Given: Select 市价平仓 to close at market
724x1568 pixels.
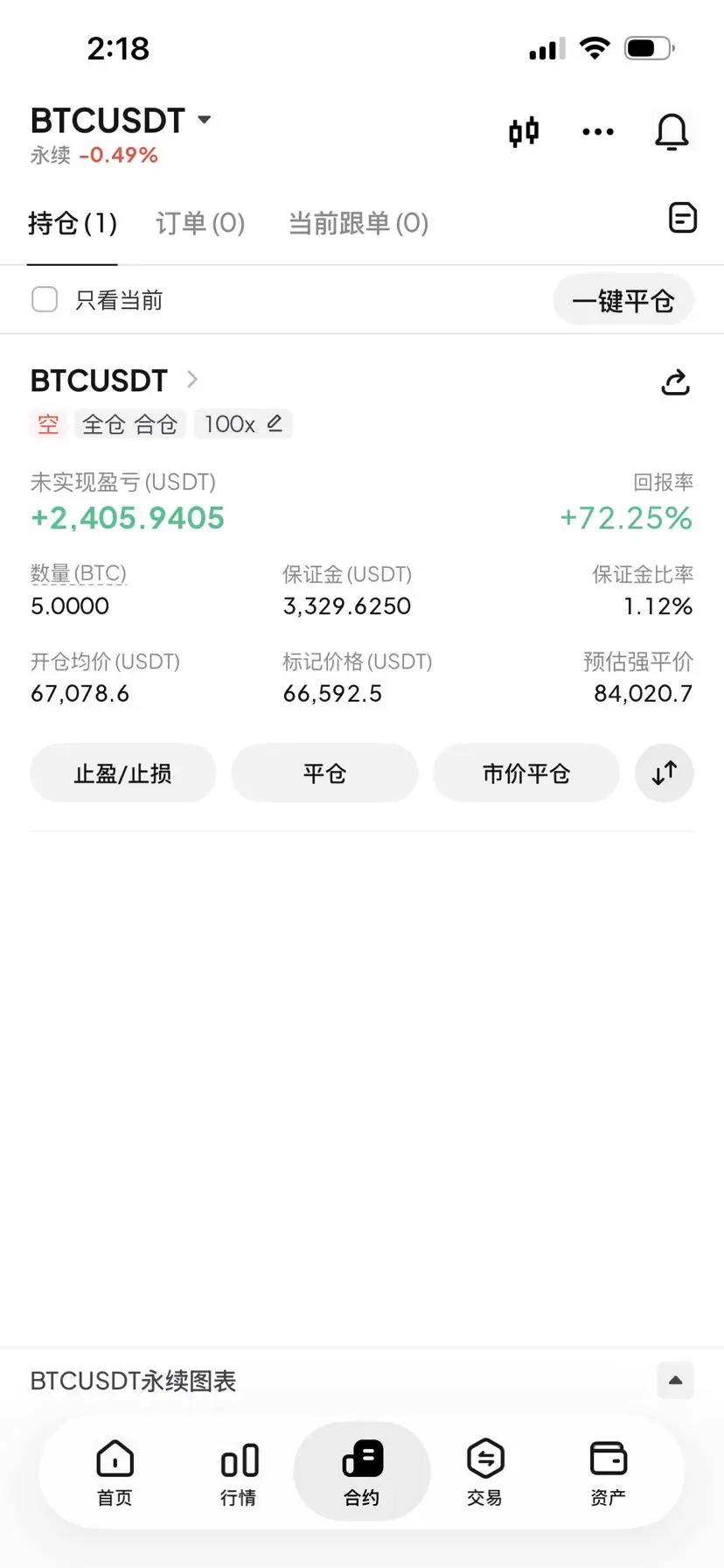Looking at the screenshot, I should [526, 773].
